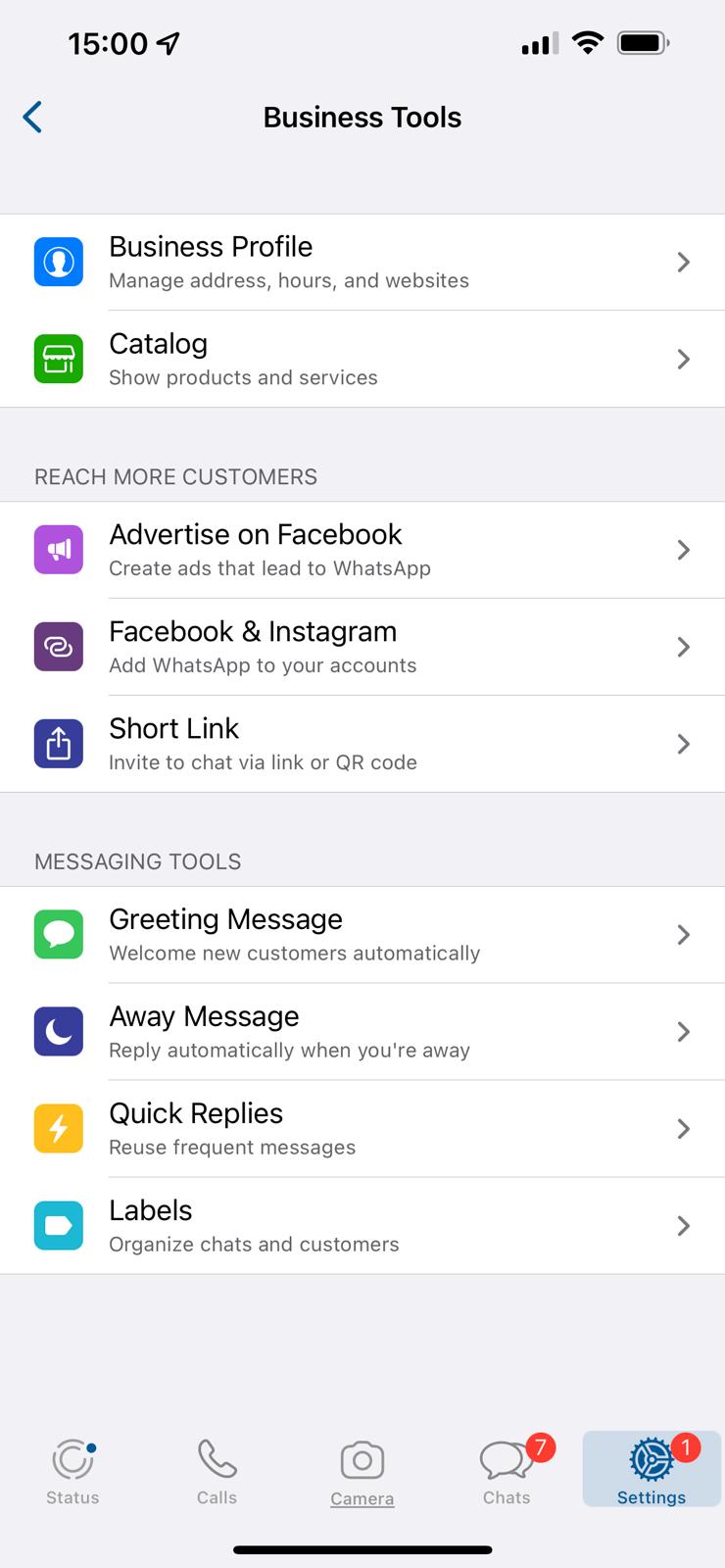Viewport: 725px width, 1568px height.
Task: Switch to the Status tab
Action: 72,1472
